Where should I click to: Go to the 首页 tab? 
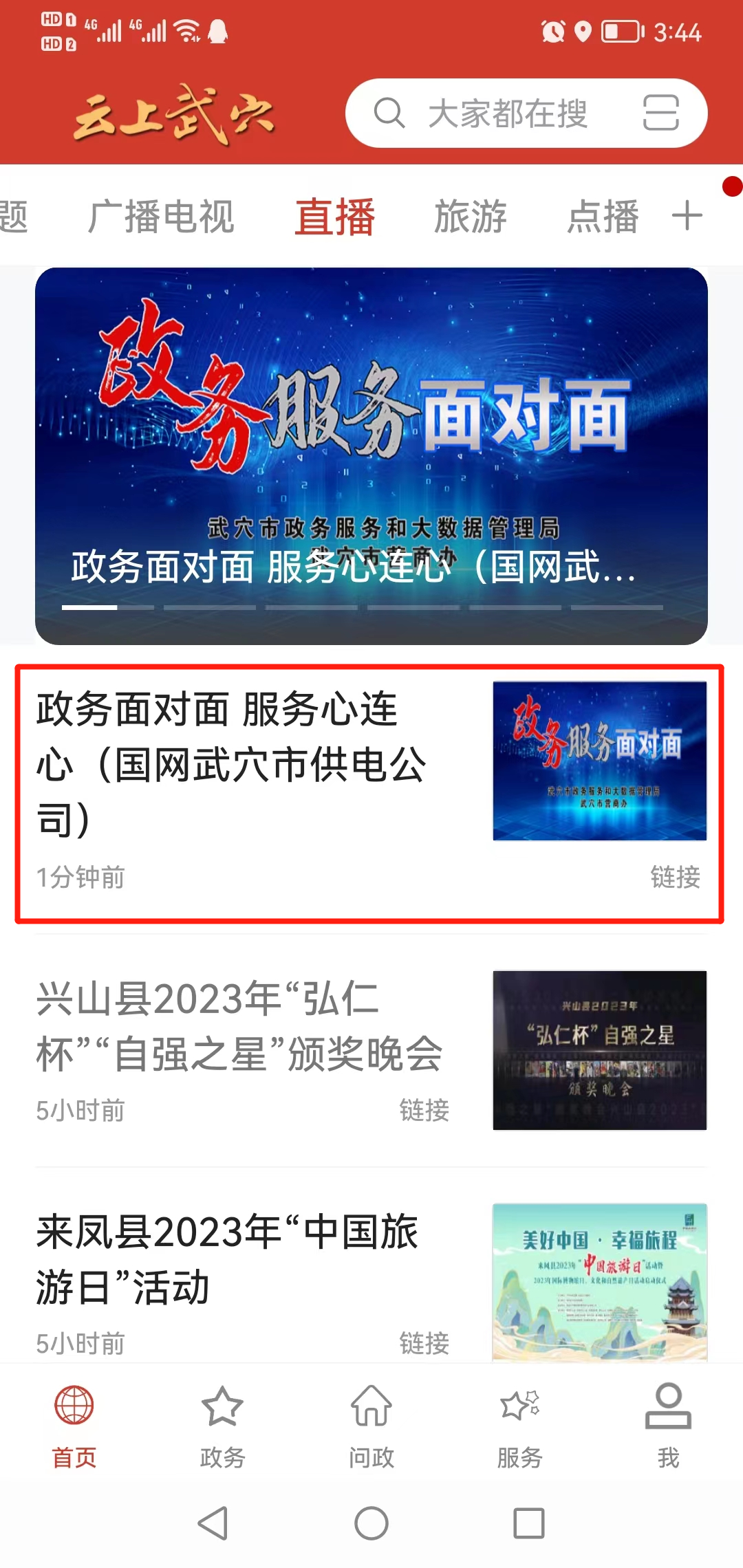click(x=74, y=1427)
